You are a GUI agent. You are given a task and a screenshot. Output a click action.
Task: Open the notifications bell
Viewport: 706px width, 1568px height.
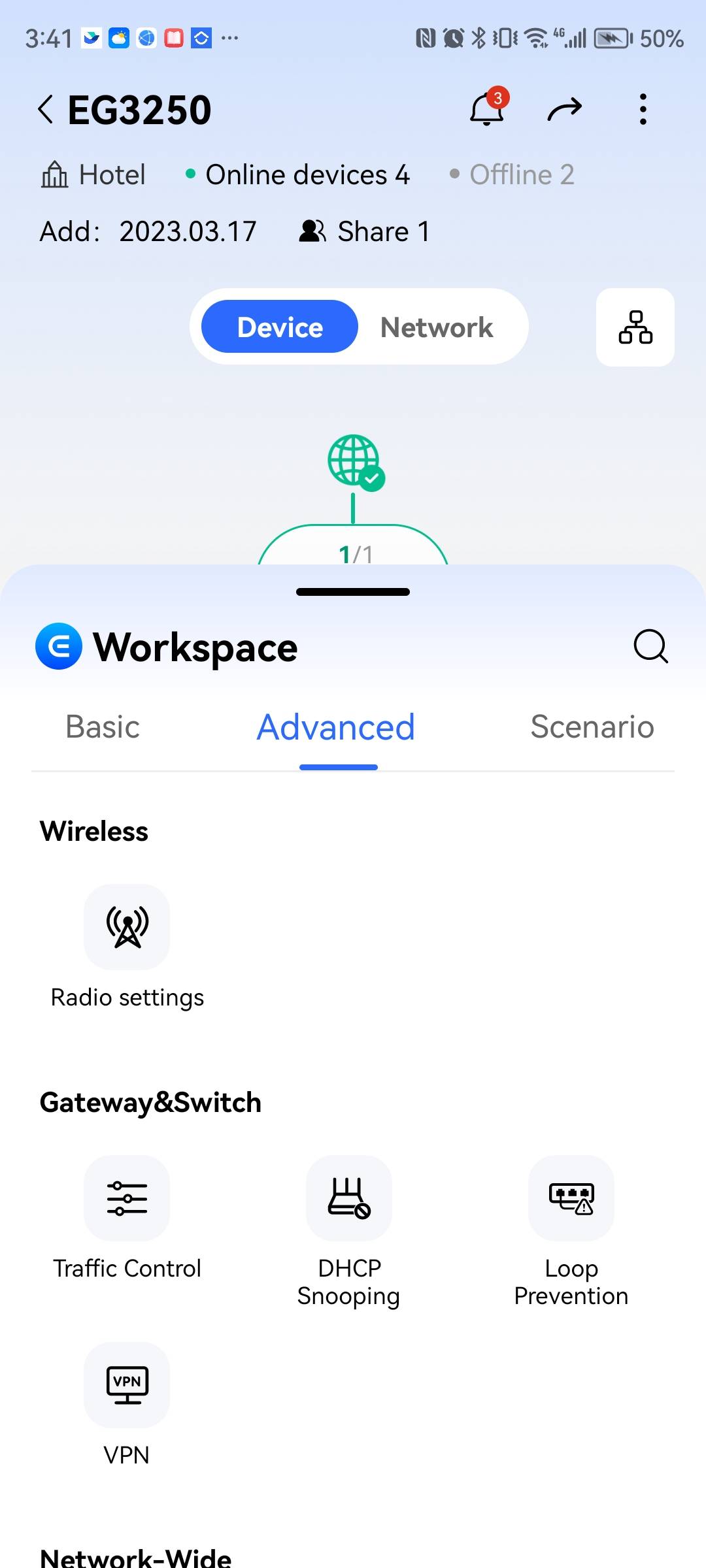point(488,108)
